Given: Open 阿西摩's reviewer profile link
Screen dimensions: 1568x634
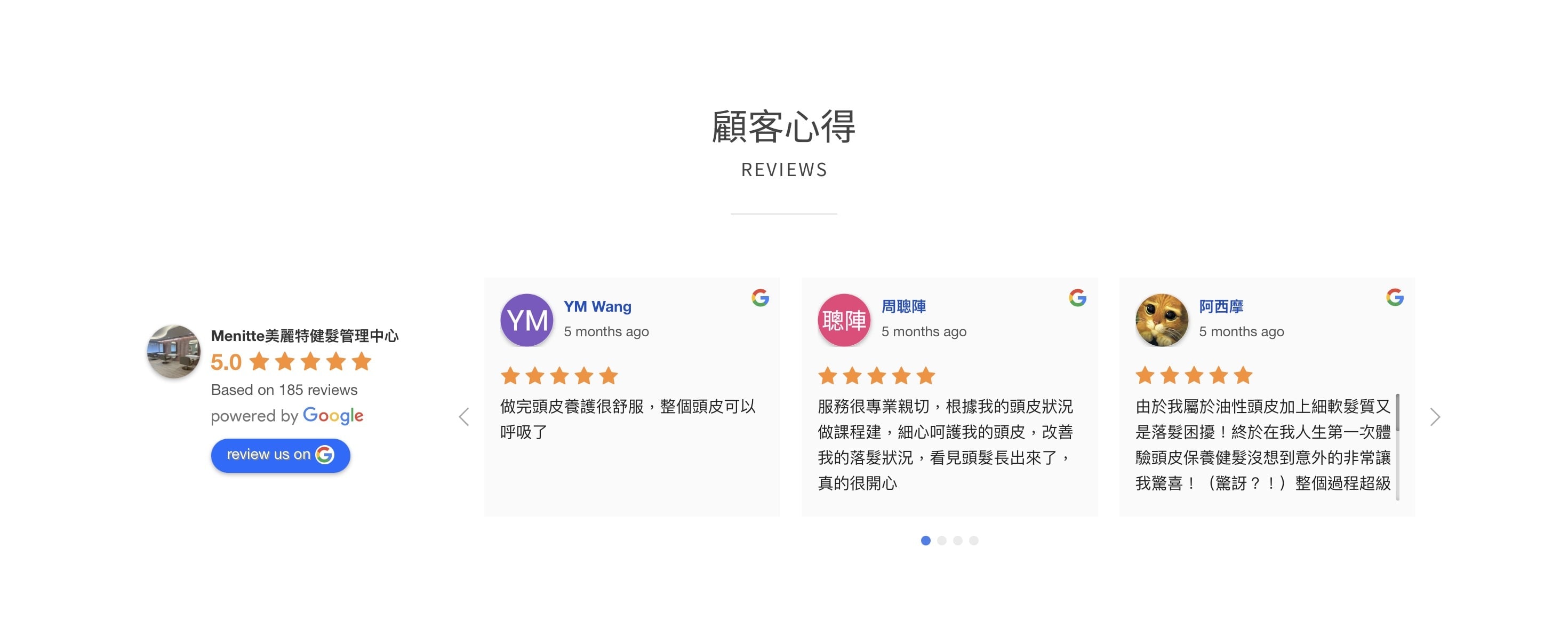Looking at the screenshot, I should pyautogui.click(x=1220, y=306).
